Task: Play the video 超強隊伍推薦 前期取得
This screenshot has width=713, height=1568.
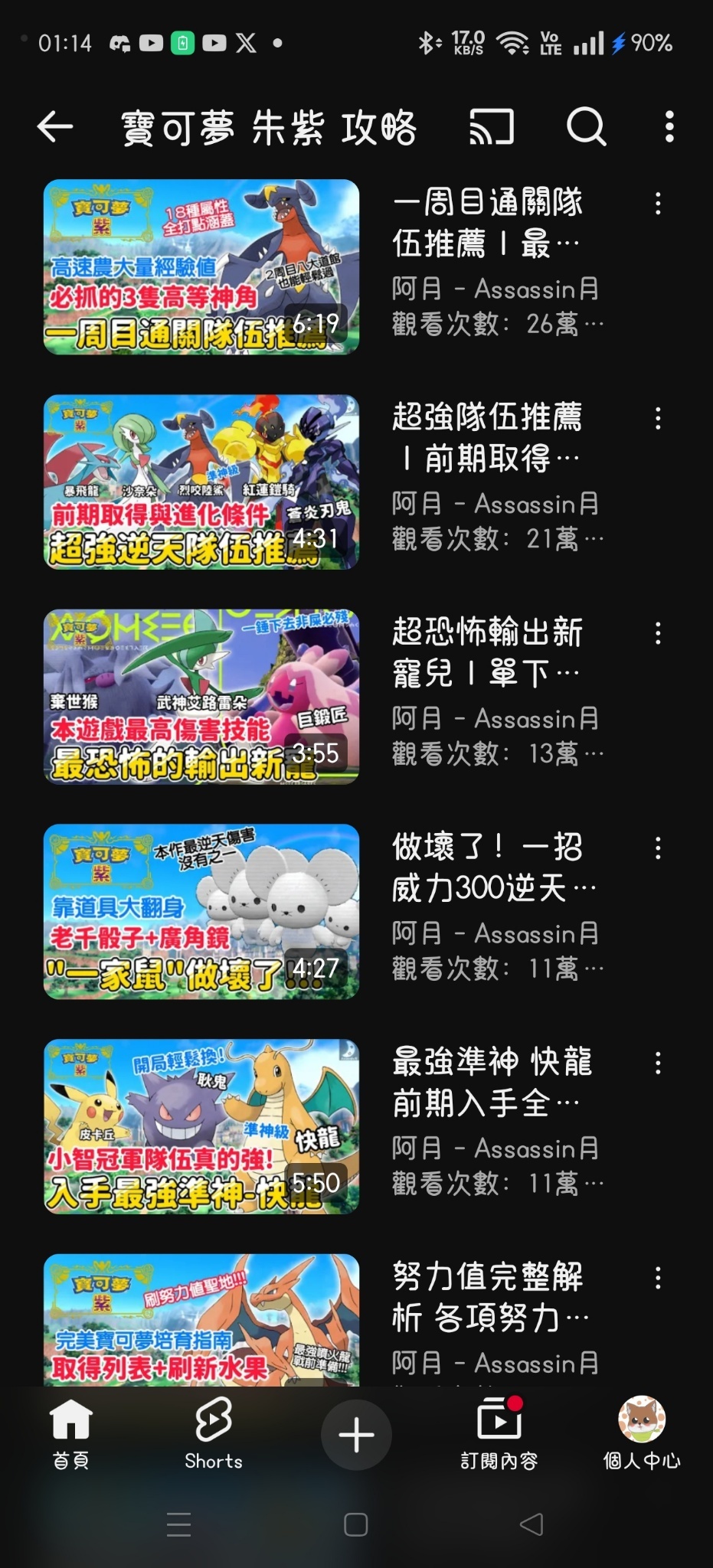Action: [x=201, y=482]
